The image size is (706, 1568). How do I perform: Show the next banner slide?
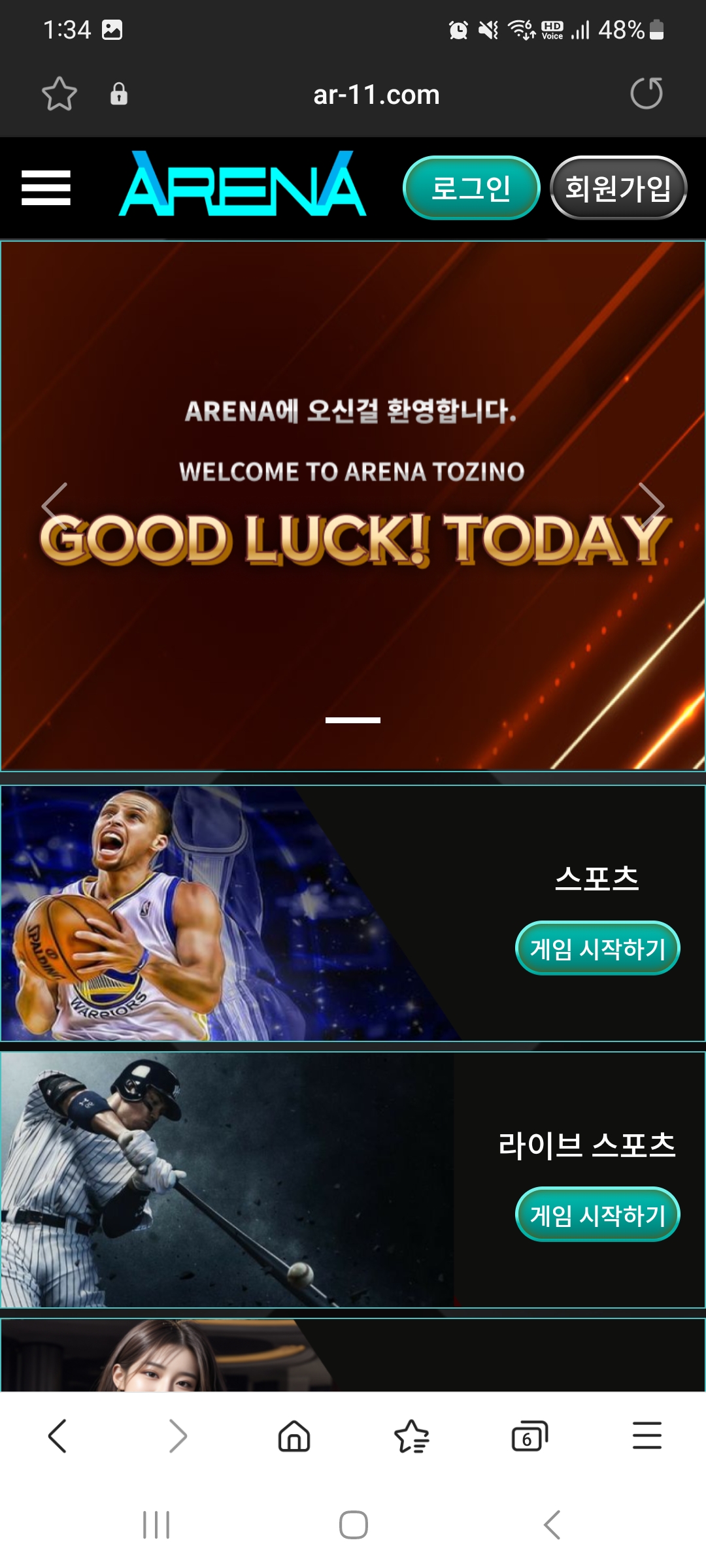(x=651, y=505)
